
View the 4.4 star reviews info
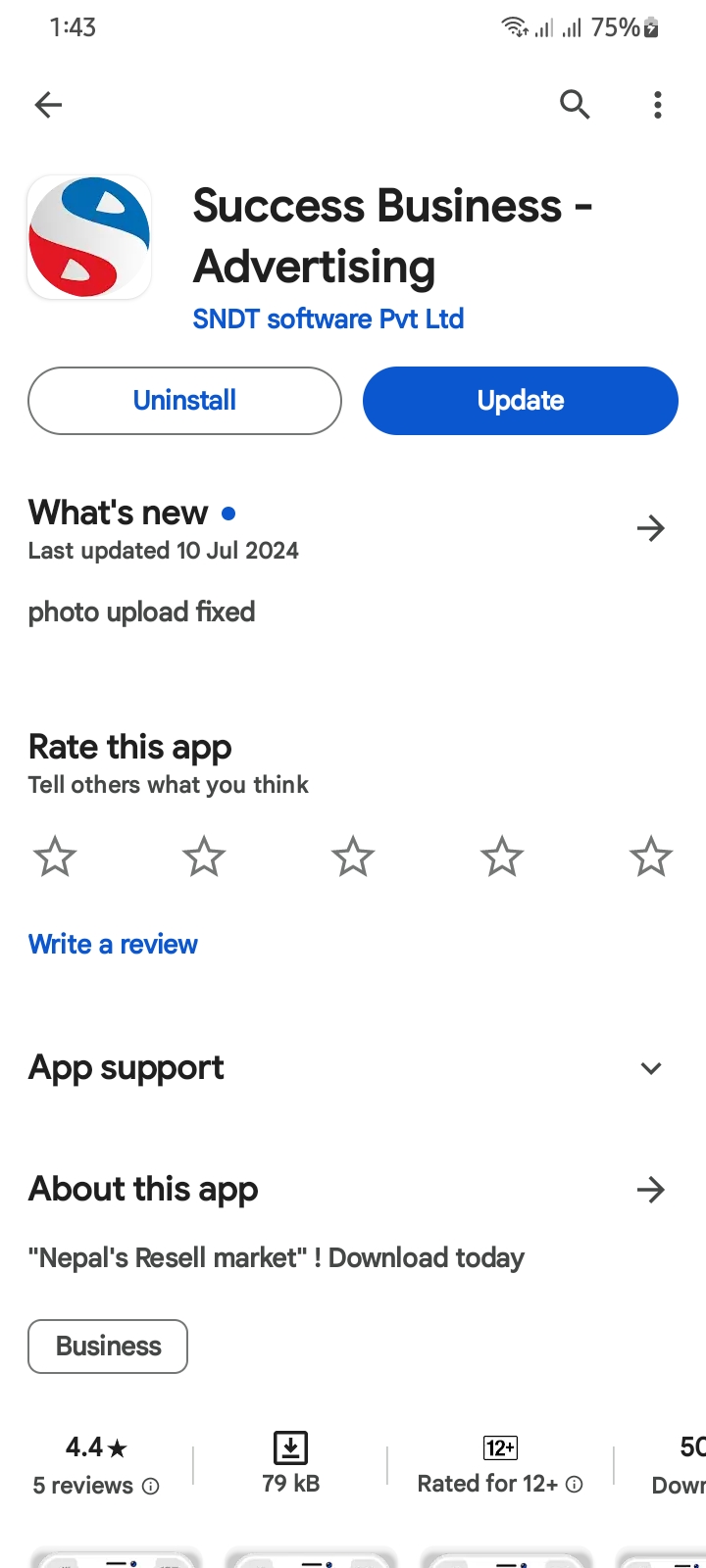point(96,1466)
